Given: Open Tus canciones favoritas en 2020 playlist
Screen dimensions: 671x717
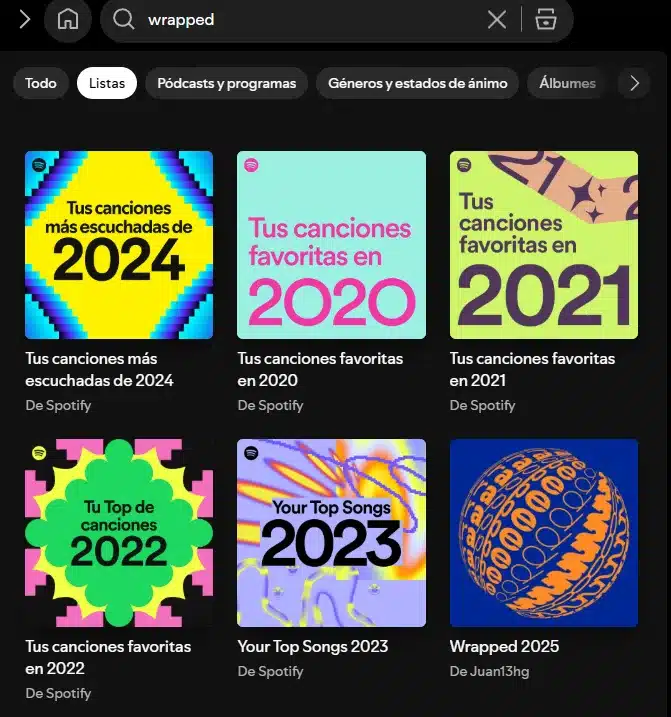Looking at the screenshot, I should pyautogui.click(x=331, y=245).
